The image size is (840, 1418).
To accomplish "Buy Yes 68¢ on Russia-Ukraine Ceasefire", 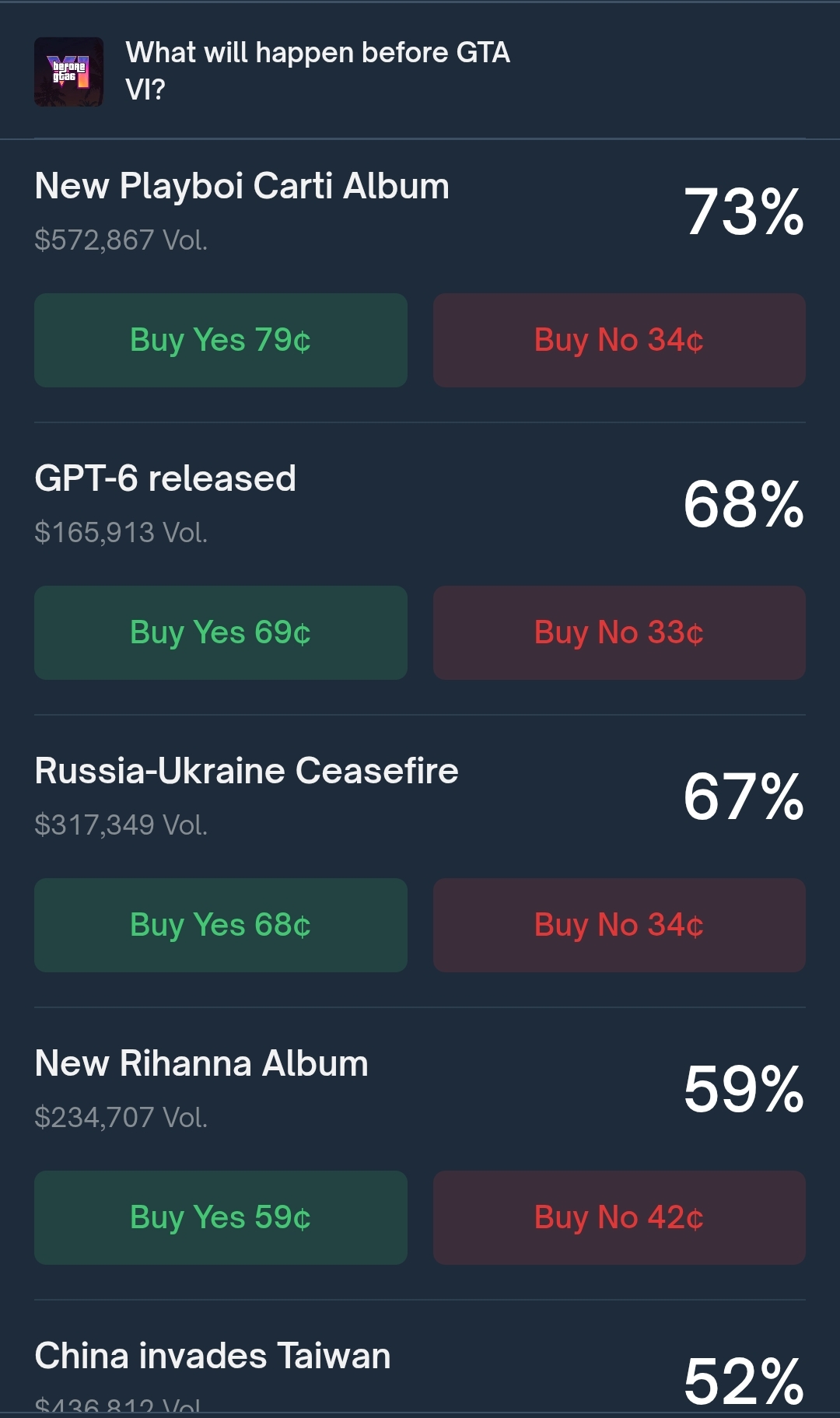I will coord(221,925).
